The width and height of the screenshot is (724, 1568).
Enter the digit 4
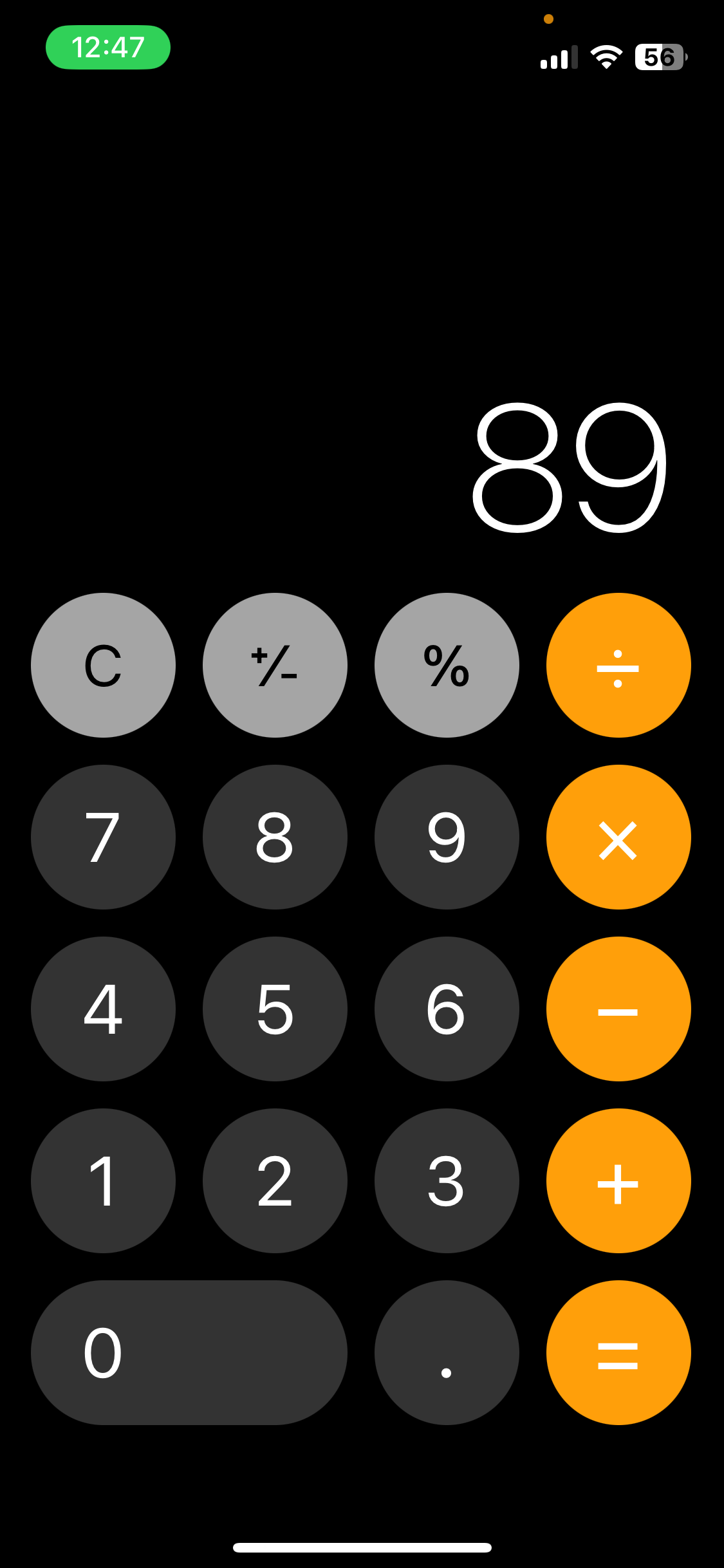103,1009
